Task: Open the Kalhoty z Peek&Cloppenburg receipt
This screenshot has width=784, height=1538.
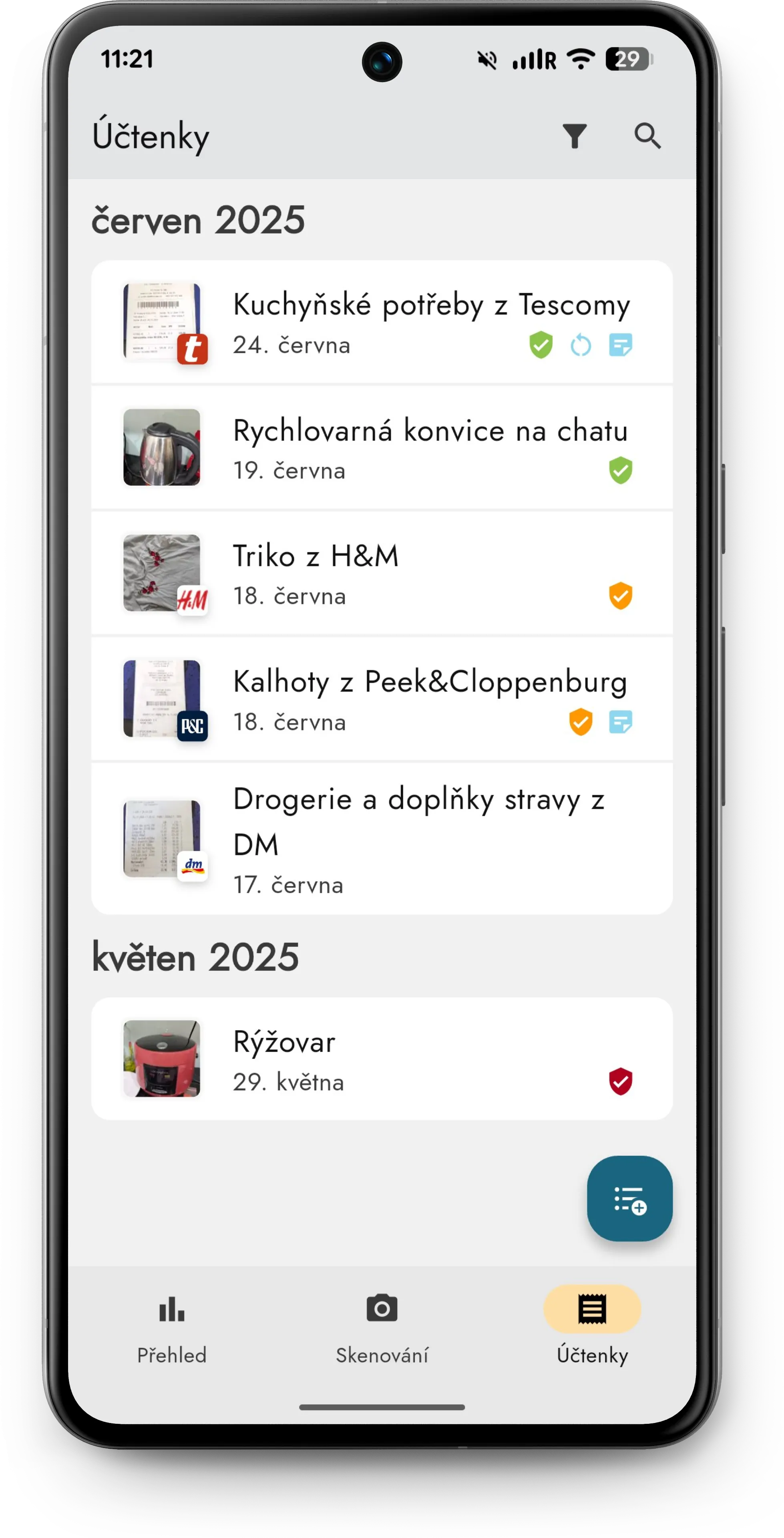Action: coord(382,699)
